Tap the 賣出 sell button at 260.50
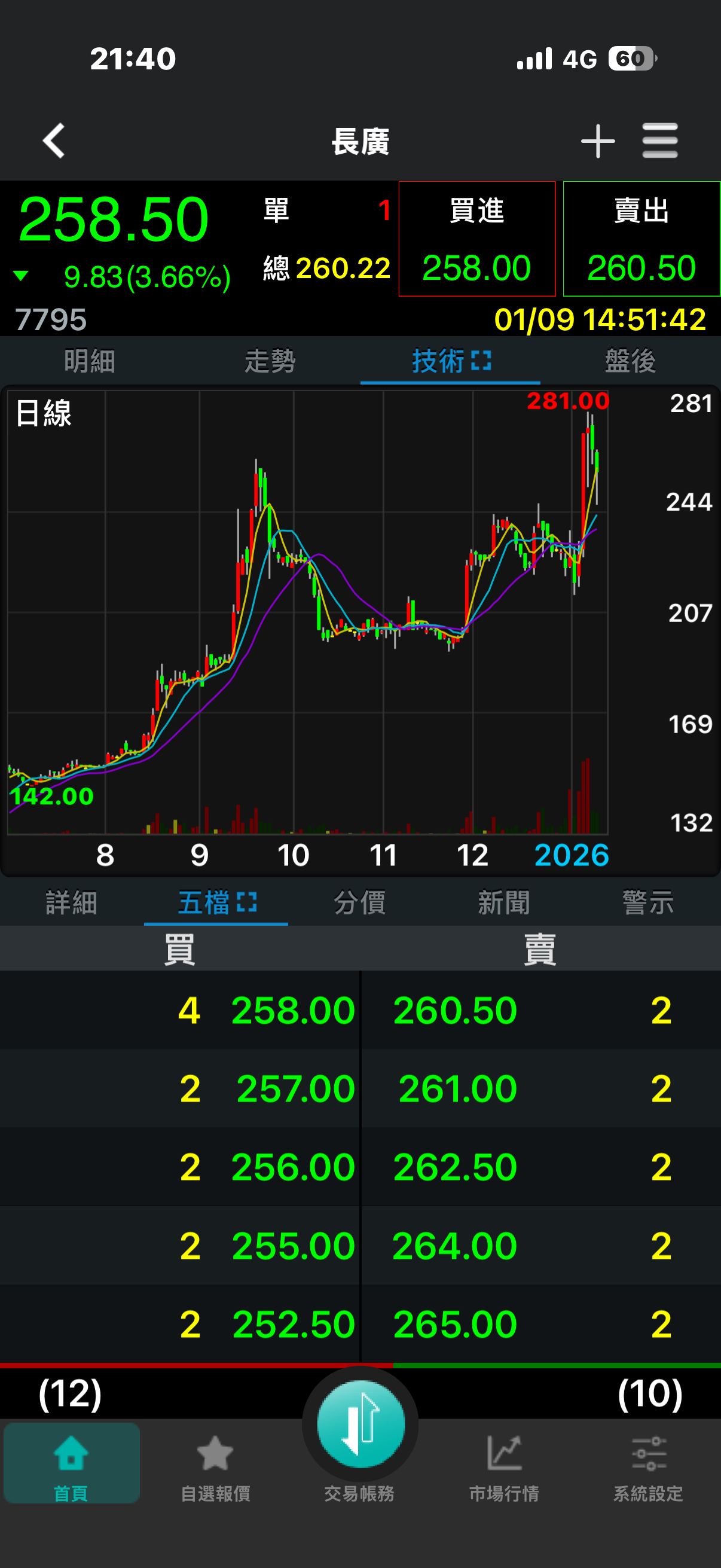Image resolution: width=721 pixels, height=1568 pixels. tap(641, 239)
